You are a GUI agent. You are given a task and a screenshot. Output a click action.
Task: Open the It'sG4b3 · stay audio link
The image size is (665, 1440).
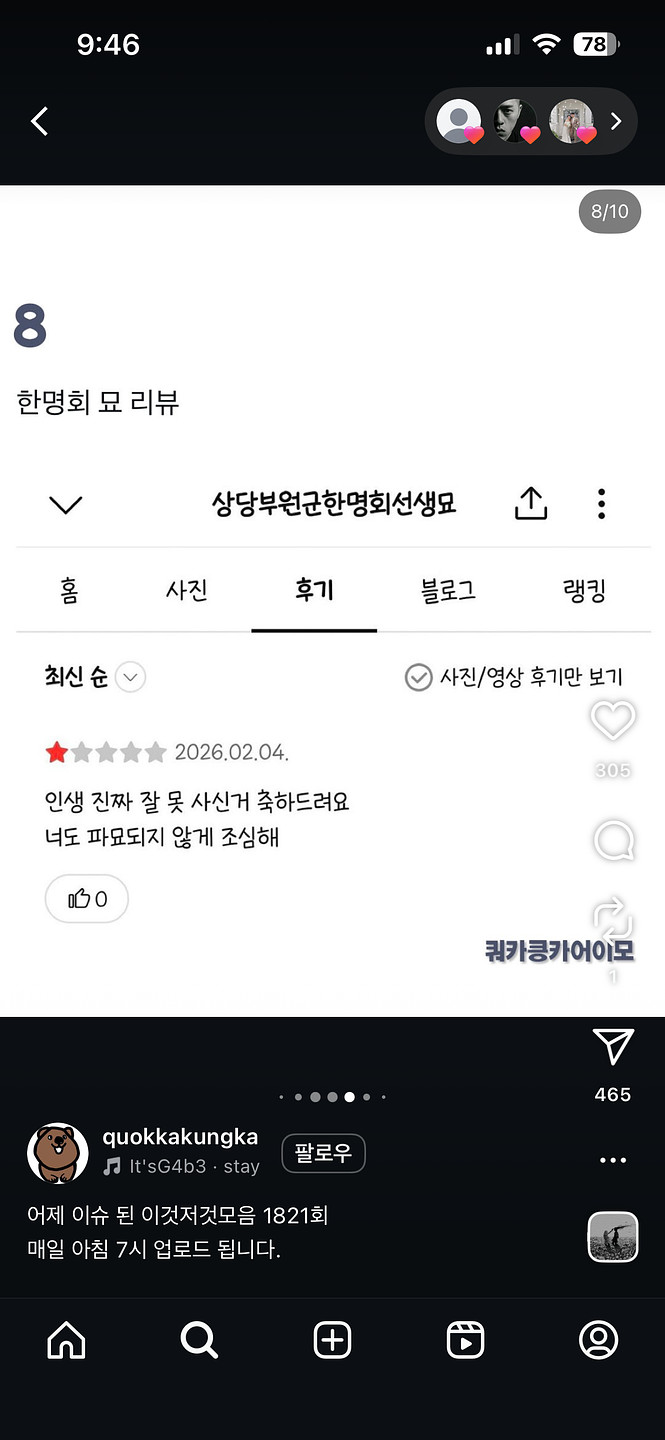coord(182,1167)
